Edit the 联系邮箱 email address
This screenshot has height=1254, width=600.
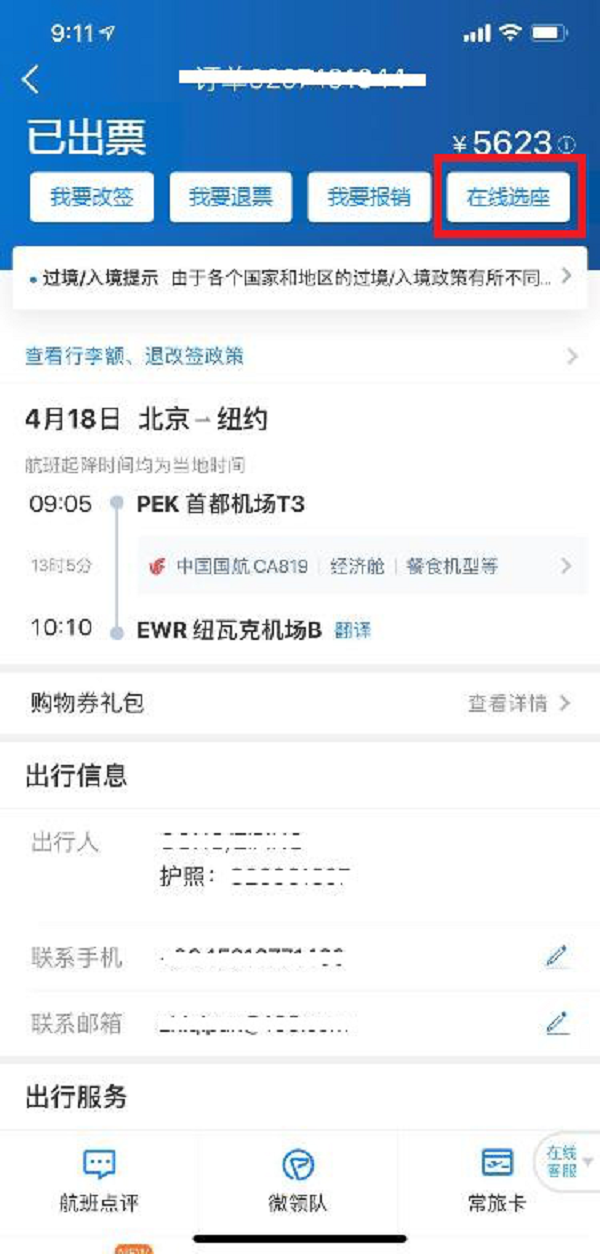pyautogui.click(x=557, y=1023)
